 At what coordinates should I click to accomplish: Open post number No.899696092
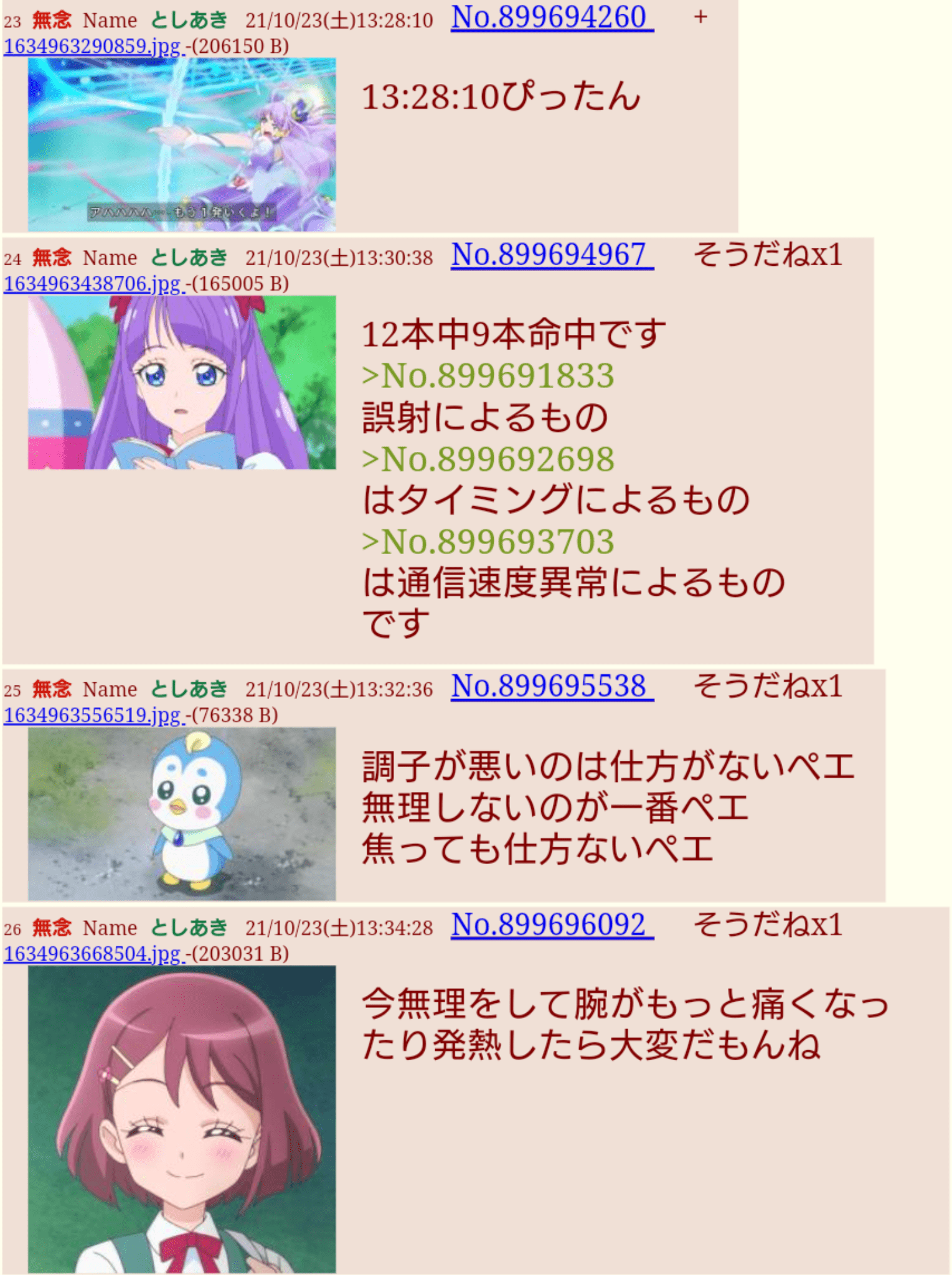coord(552,924)
